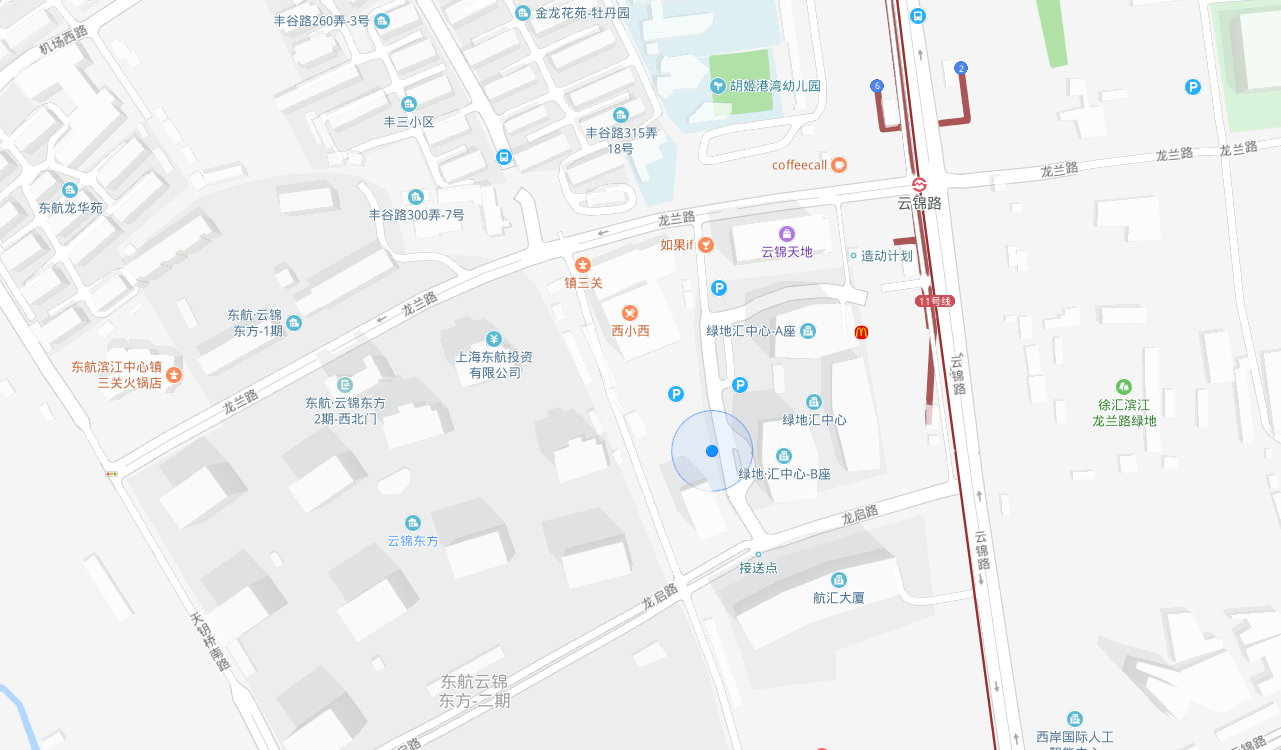Select the 如果if bar marker
The width and height of the screenshot is (1281, 750).
706,244
